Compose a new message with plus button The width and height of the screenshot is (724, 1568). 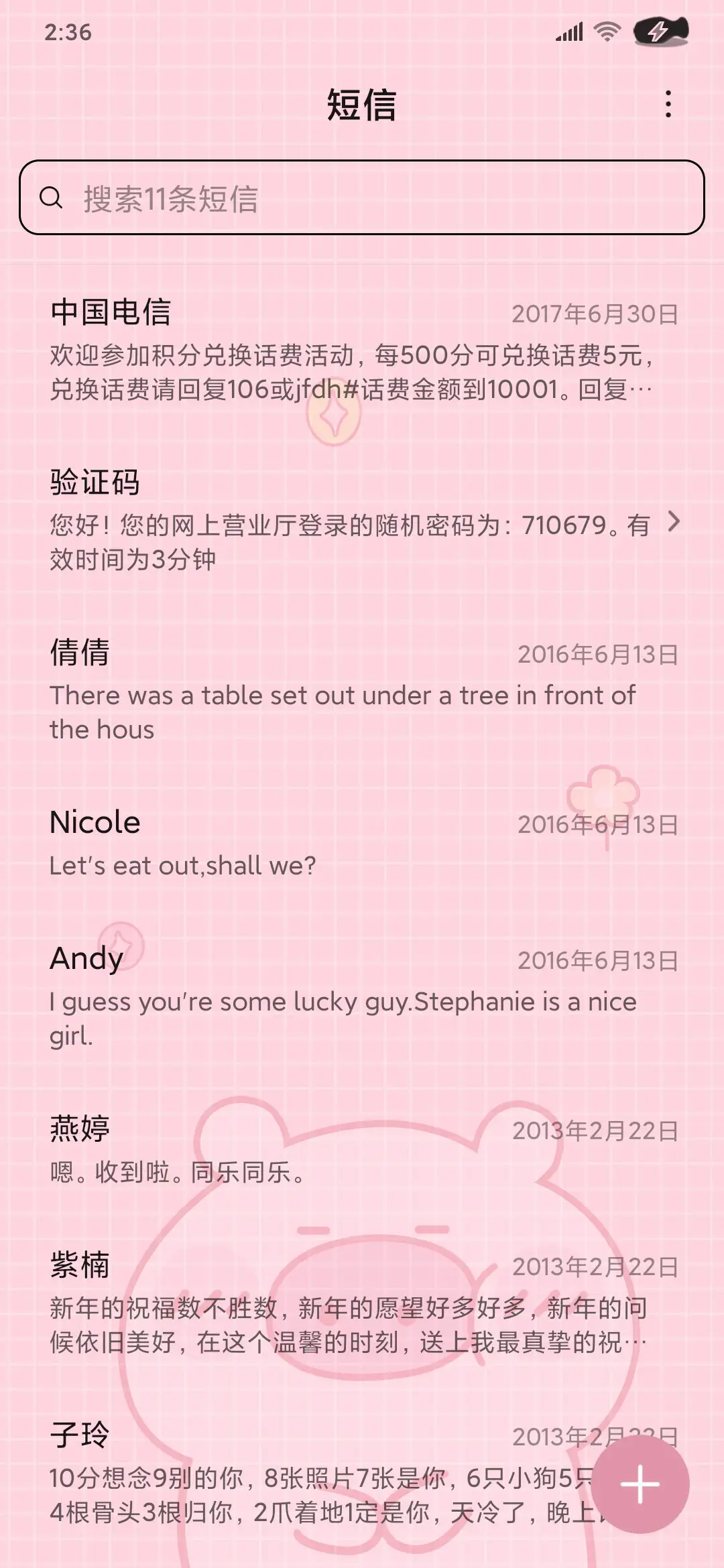640,1484
